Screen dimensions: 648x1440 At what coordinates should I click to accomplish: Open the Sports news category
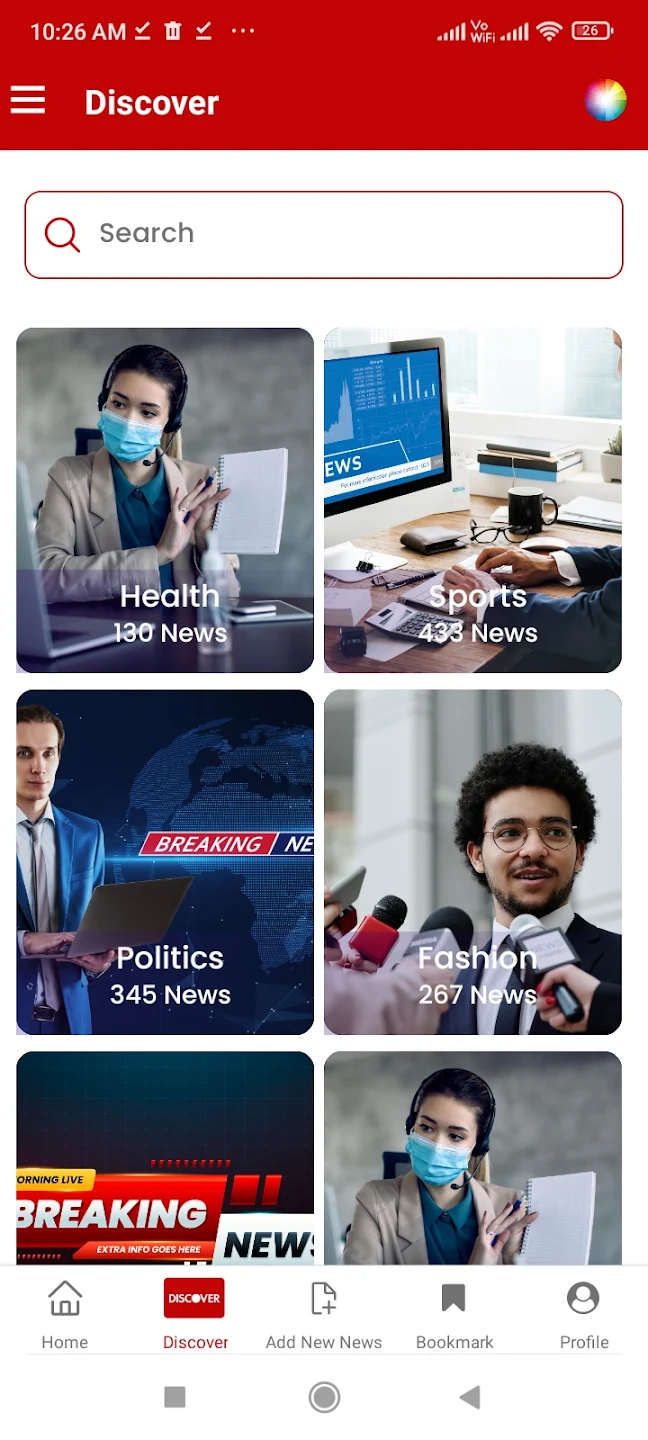473,500
